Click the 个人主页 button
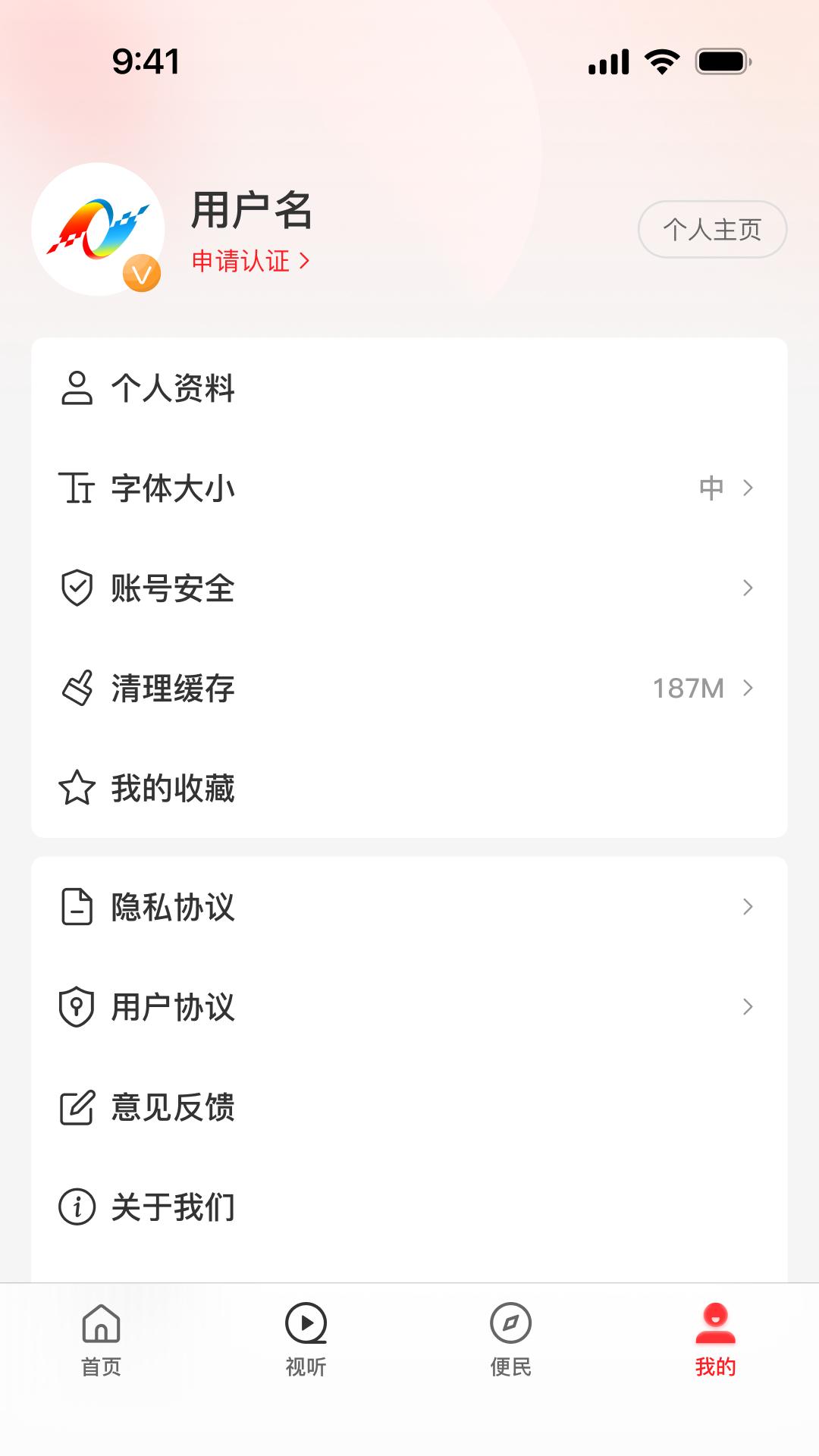 click(x=711, y=229)
